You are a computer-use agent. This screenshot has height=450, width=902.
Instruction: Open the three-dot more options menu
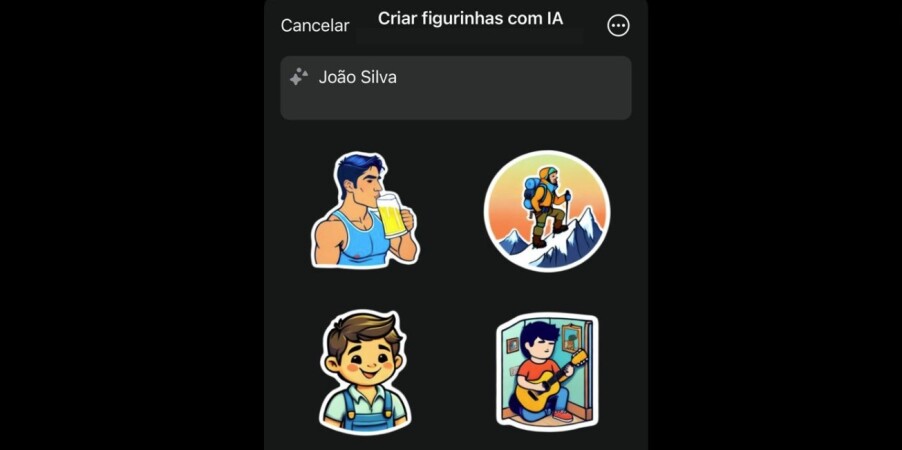[x=618, y=26]
